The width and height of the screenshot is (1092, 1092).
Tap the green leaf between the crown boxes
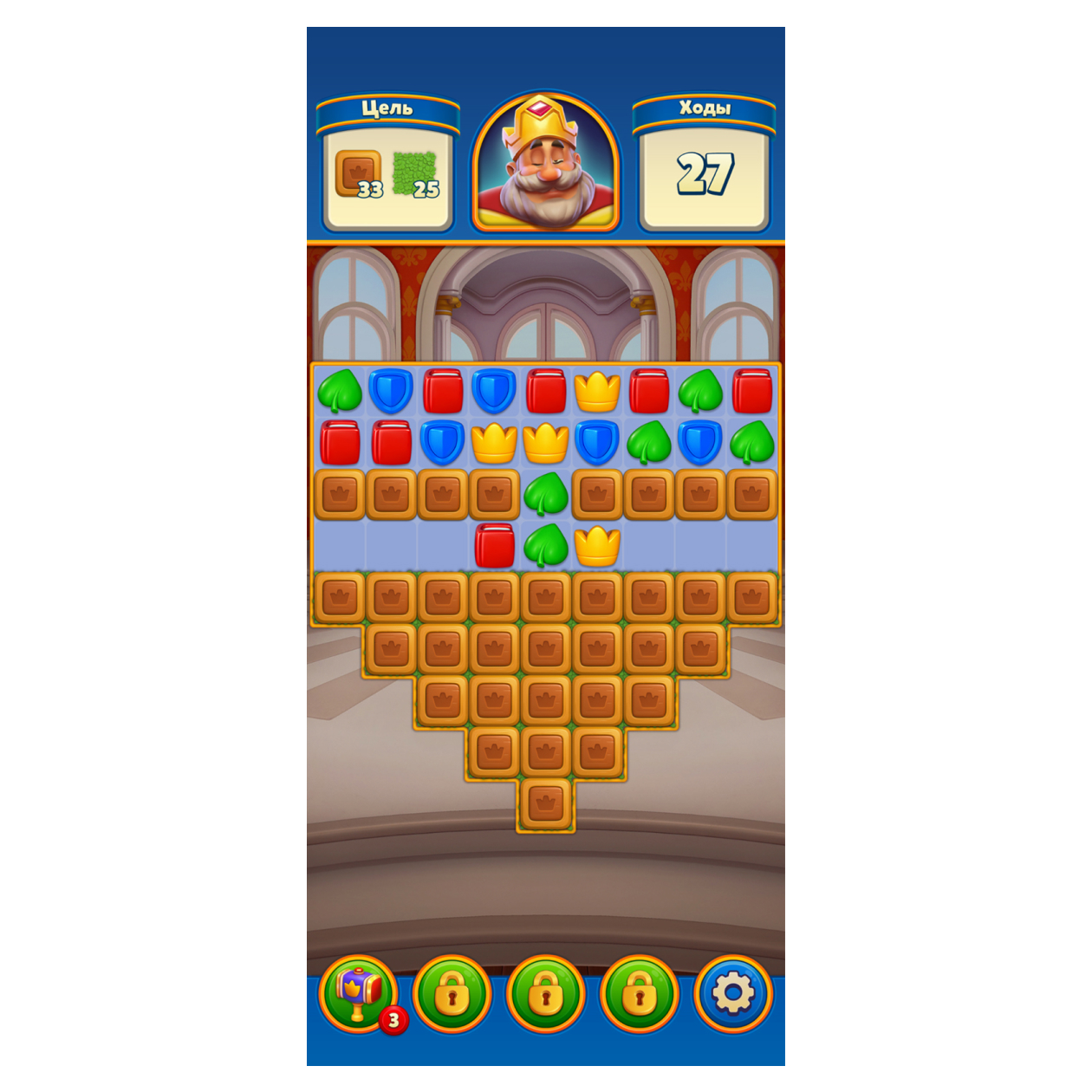point(546,495)
